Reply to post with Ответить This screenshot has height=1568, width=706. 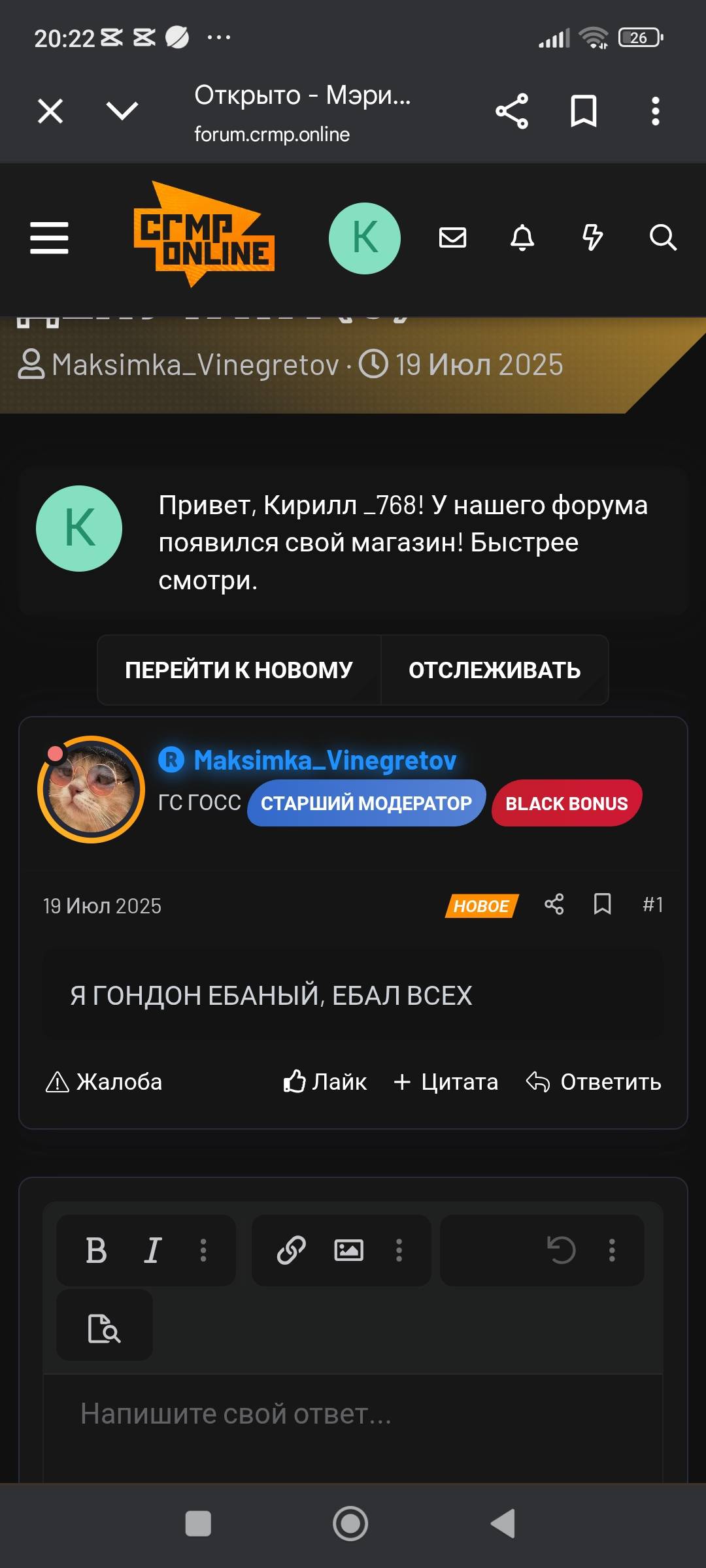tap(594, 1082)
